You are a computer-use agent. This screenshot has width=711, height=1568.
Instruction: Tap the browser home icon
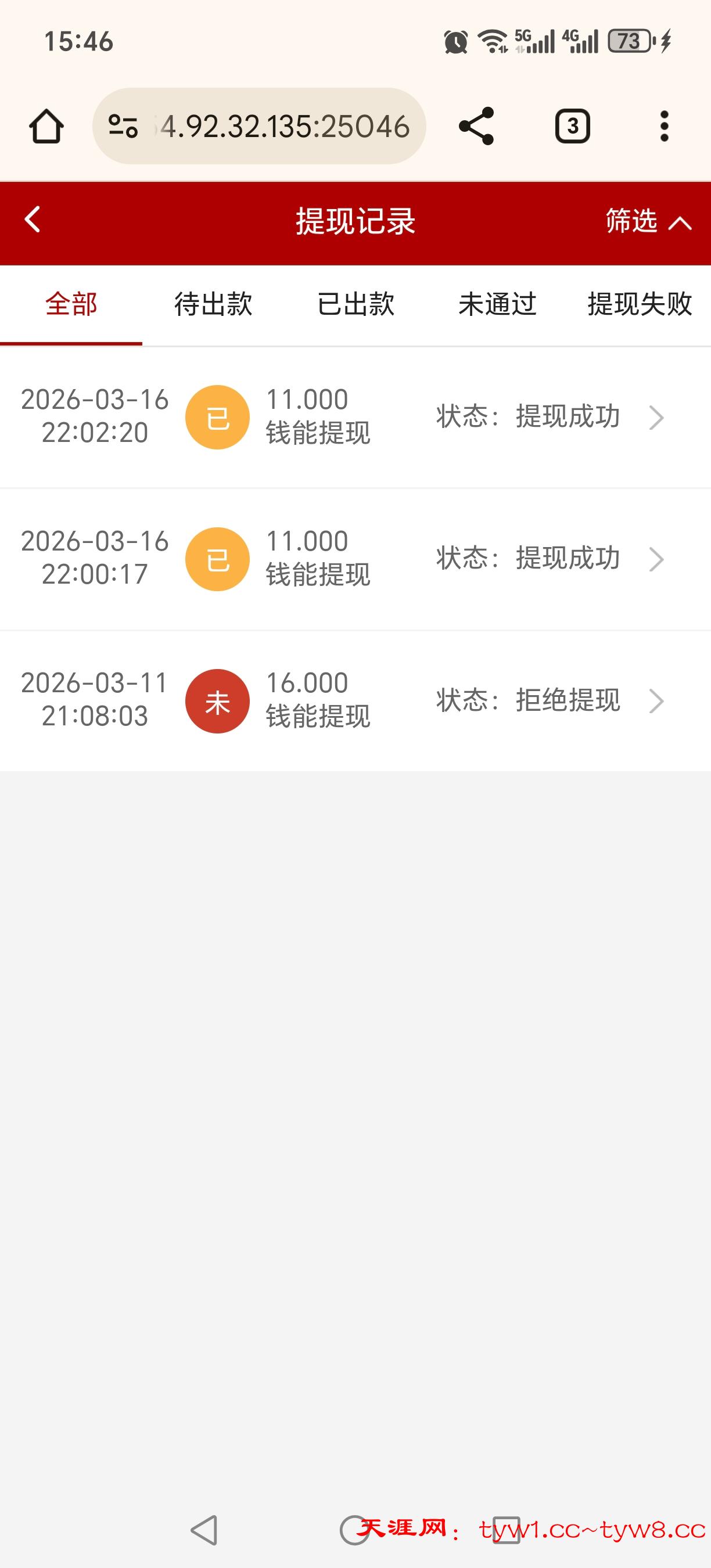[46, 127]
